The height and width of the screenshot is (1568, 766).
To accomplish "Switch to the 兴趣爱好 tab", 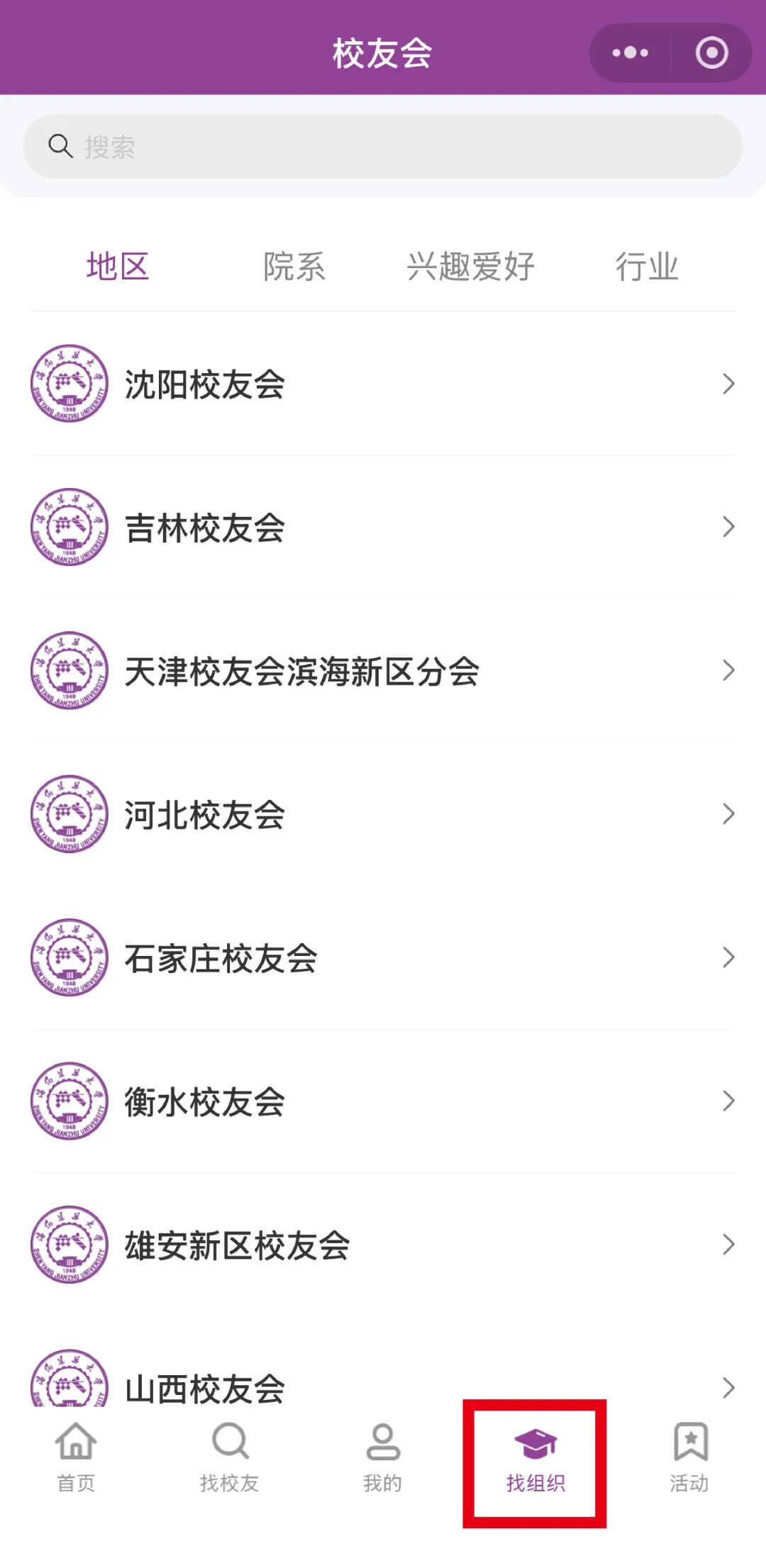I will [x=470, y=267].
